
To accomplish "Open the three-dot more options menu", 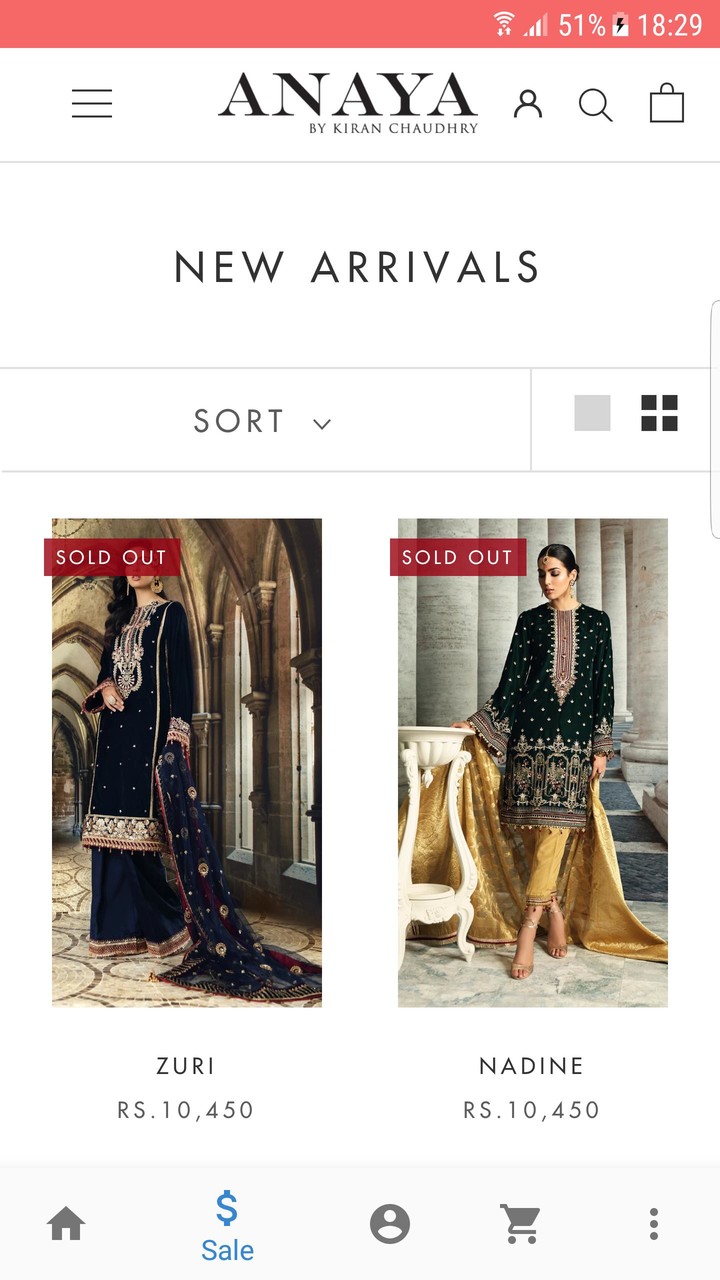I will point(653,1223).
